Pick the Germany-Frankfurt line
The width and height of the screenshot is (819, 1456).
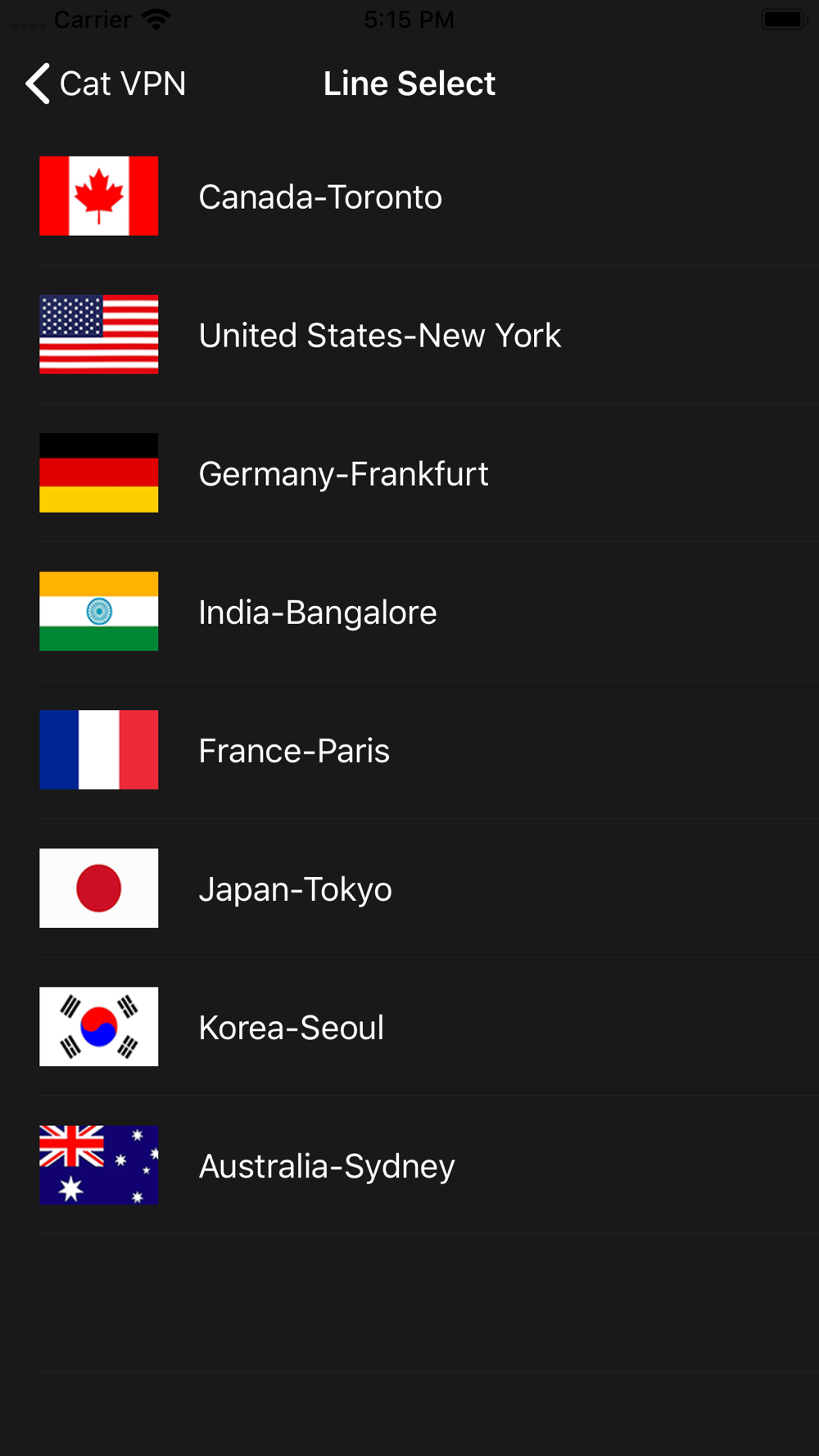409,473
